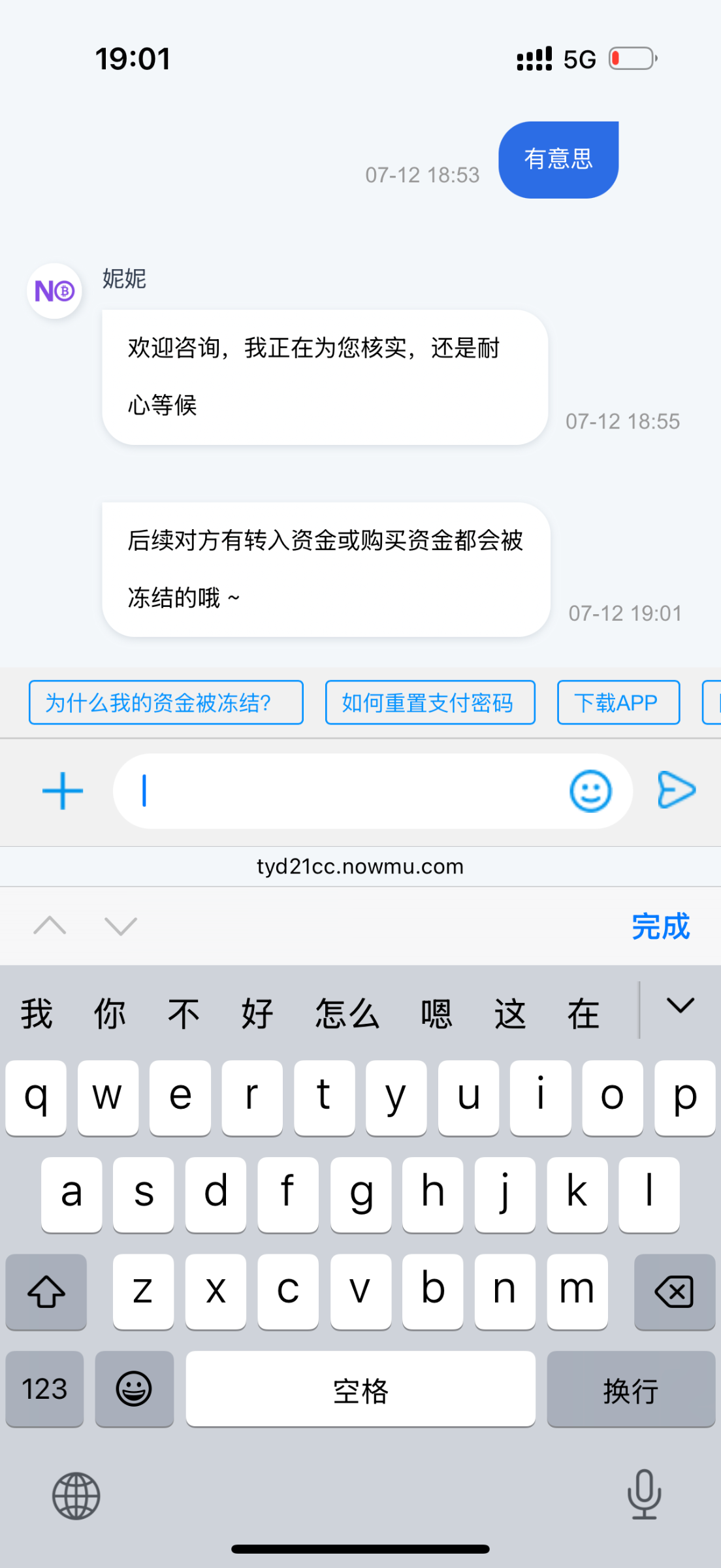
Task: Tap the 妮妮 customer service avatar
Action: pyautogui.click(x=55, y=290)
